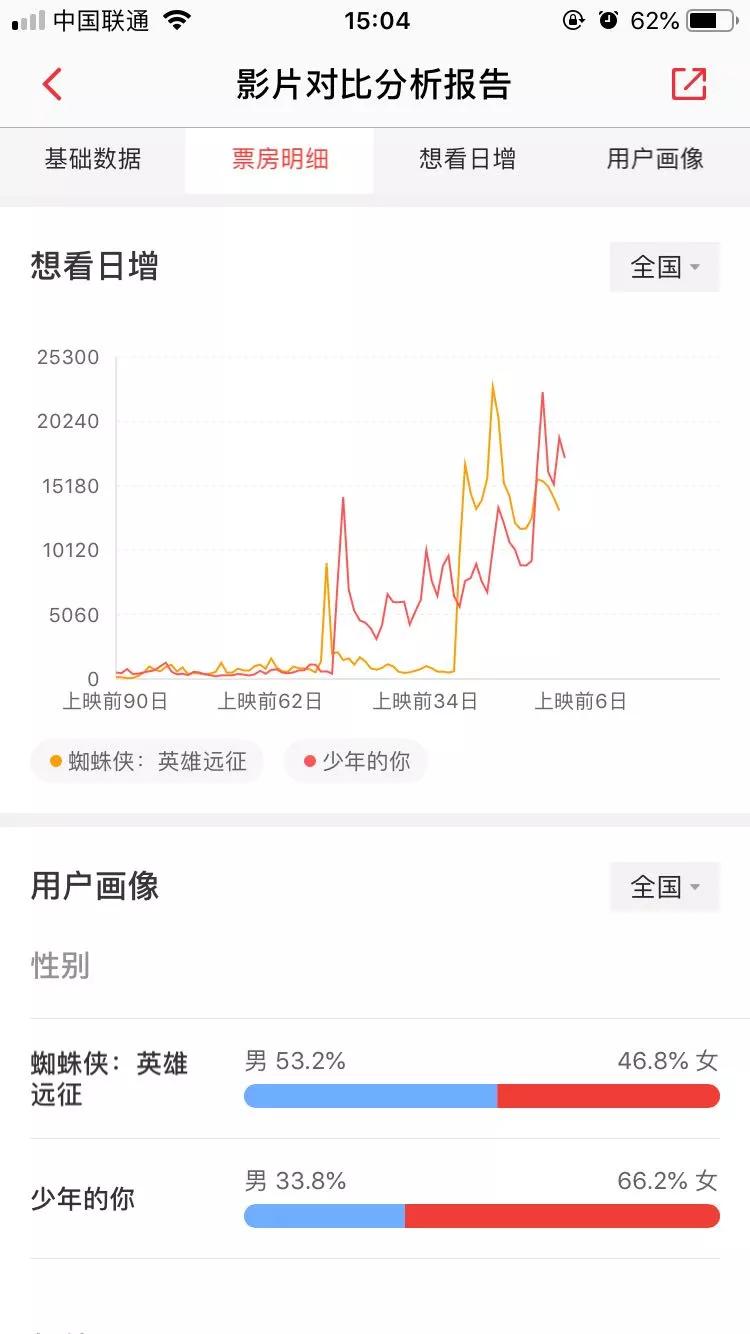Share the film comparison report
This screenshot has height=1334, width=750.
(689, 85)
